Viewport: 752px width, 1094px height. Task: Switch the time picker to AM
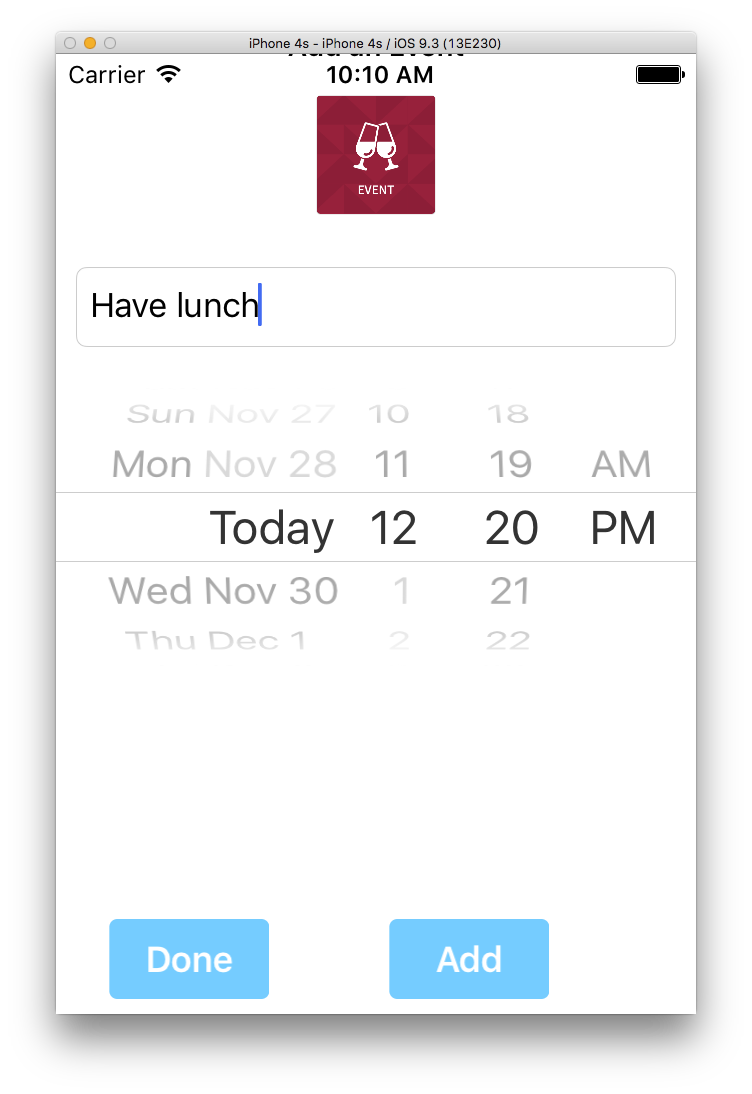(621, 464)
